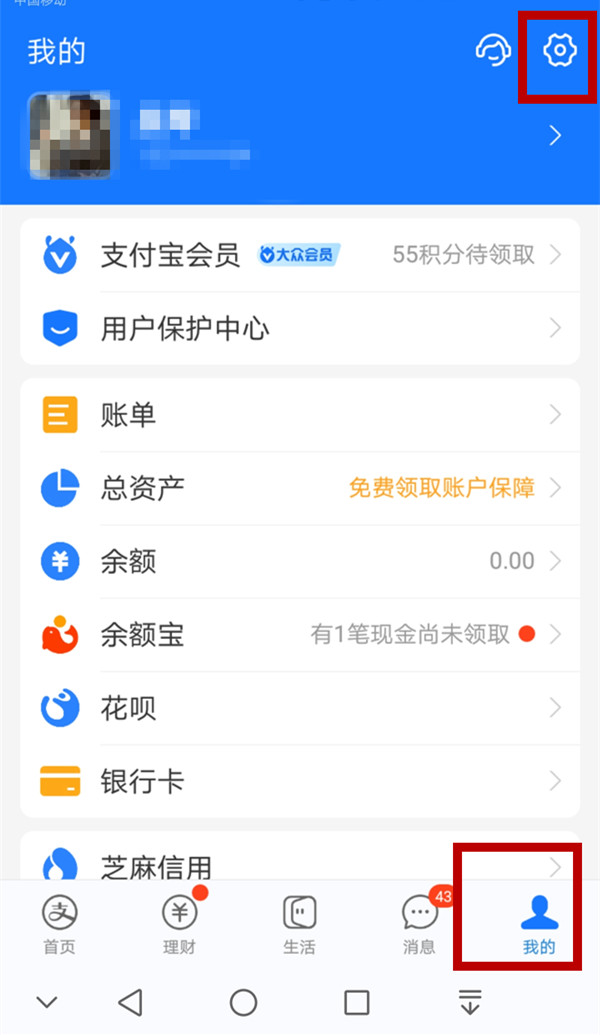This screenshot has width=600, height=1035.
Task: Switch to the 首页 home tab
Action: pyautogui.click(x=59, y=925)
